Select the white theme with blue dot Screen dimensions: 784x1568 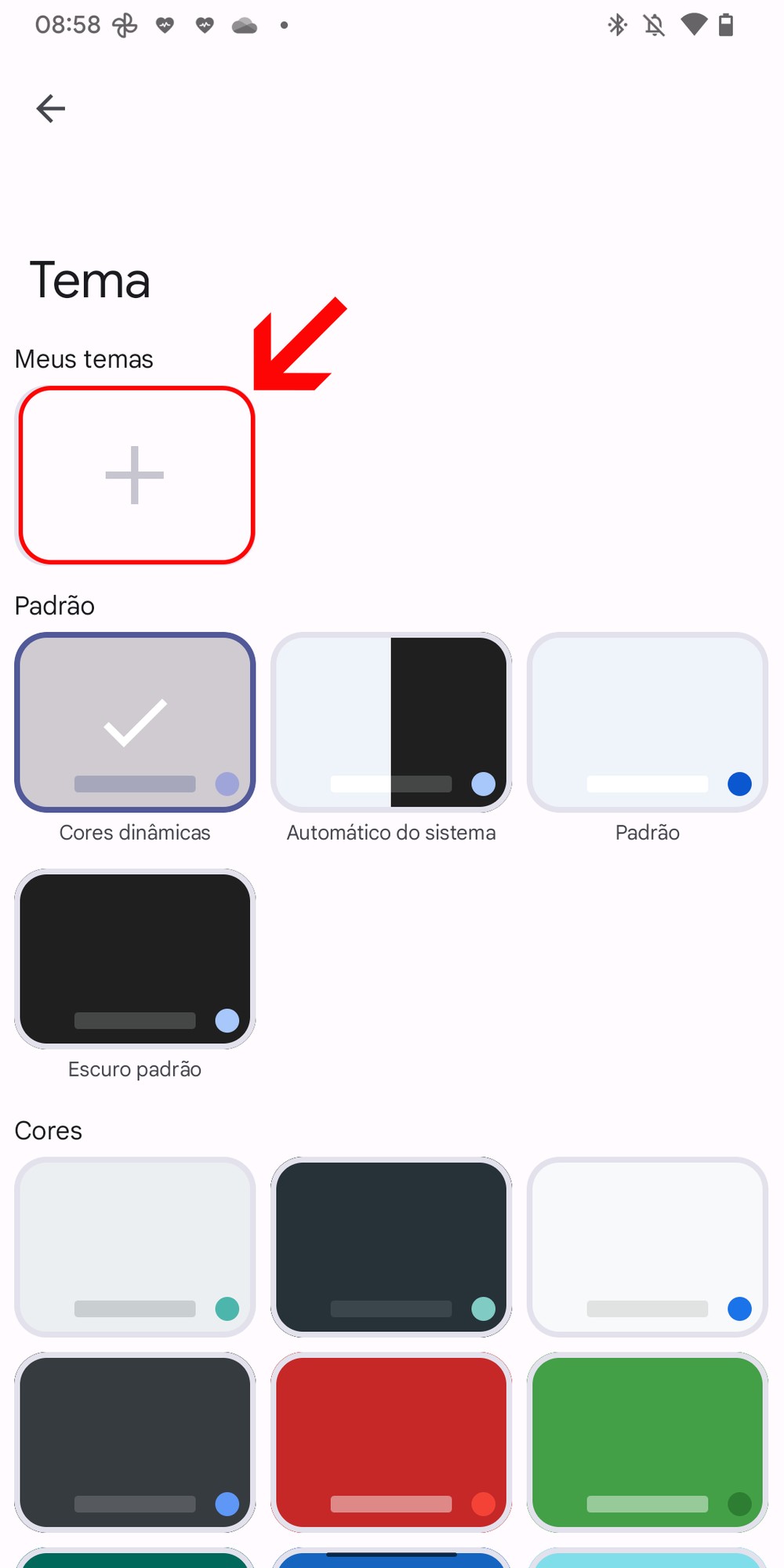(647, 1247)
